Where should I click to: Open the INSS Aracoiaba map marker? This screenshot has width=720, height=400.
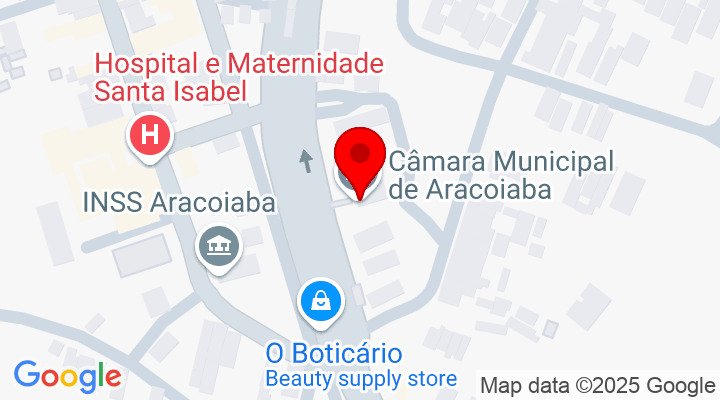point(217,247)
